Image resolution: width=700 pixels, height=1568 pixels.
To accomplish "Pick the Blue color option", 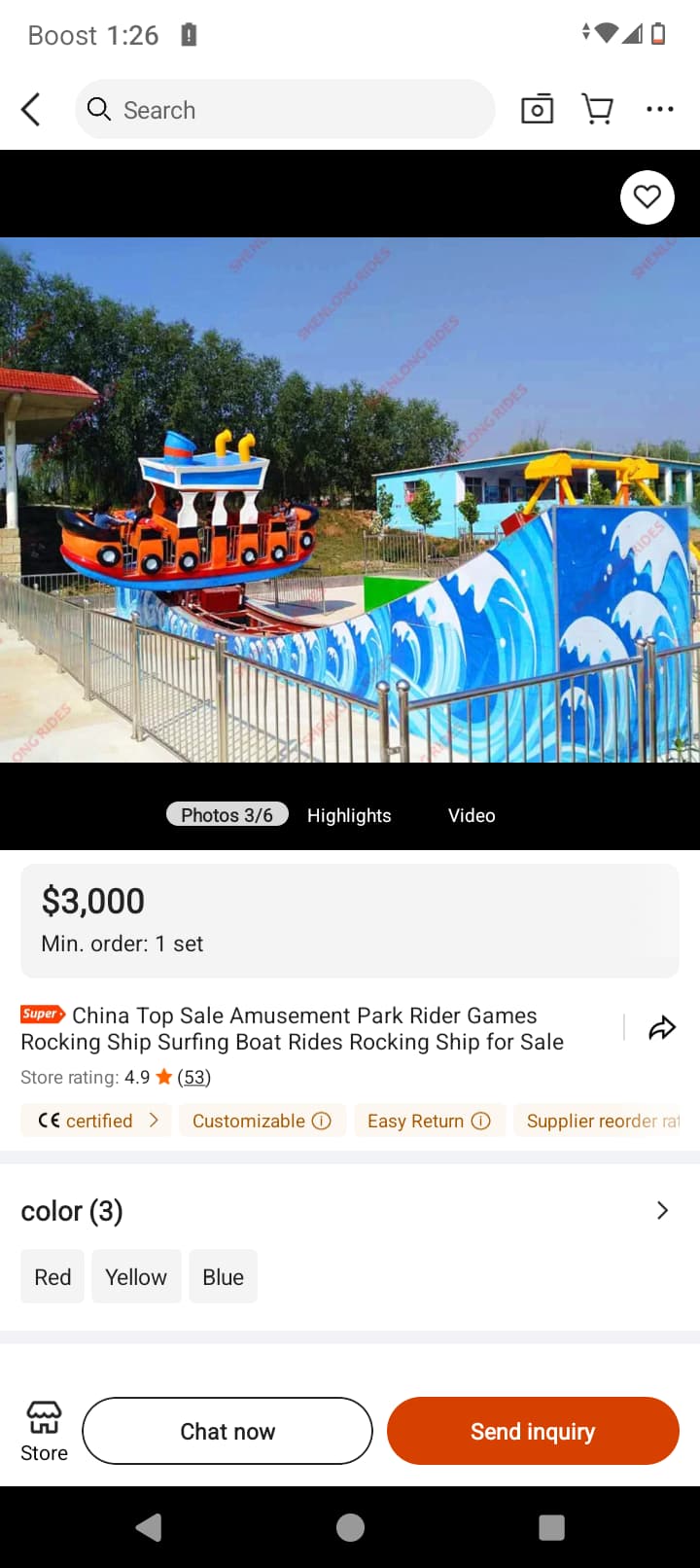I will 223,1276.
